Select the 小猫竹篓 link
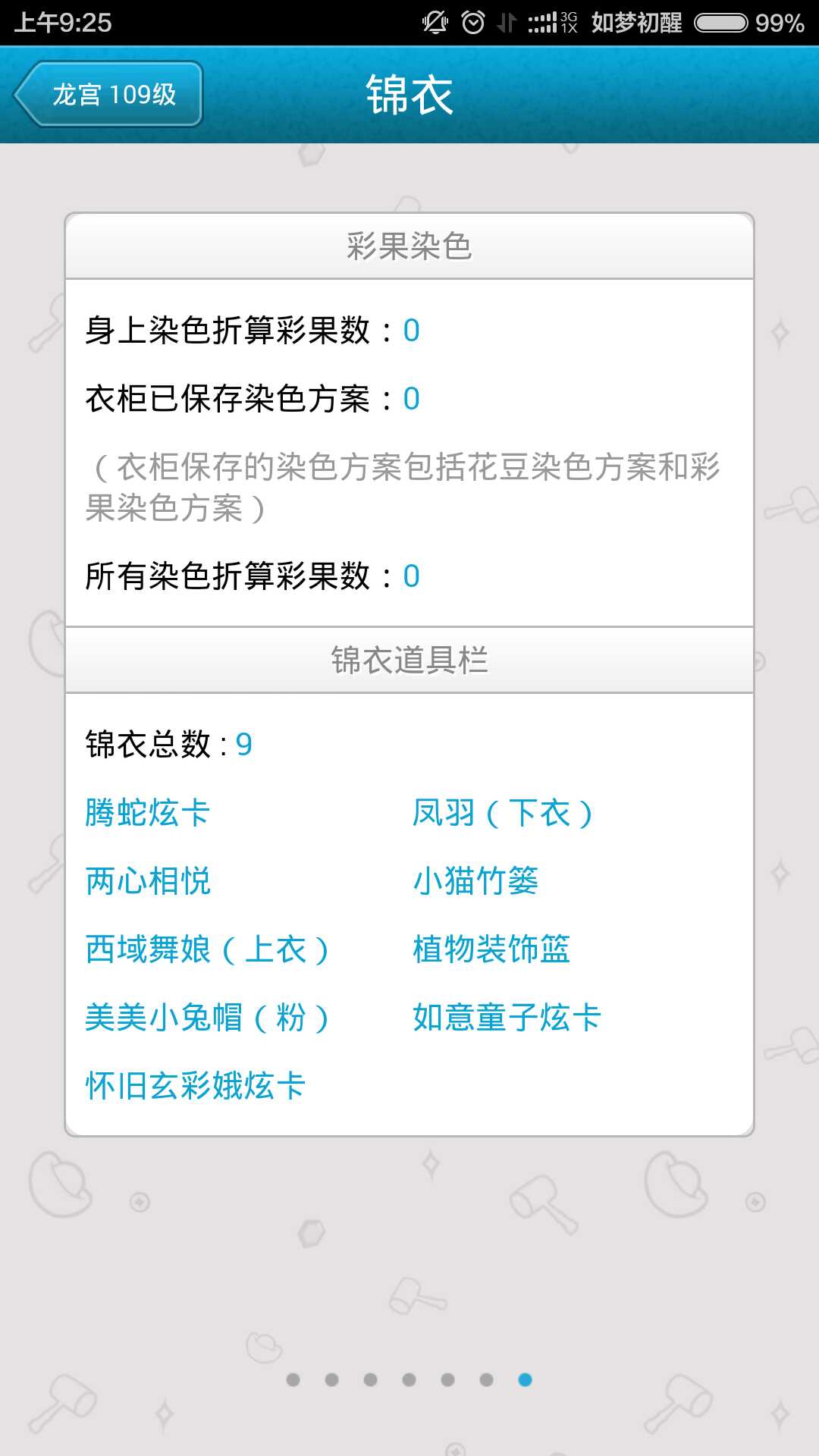This screenshot has height=1456, width=819. point(475,881)
